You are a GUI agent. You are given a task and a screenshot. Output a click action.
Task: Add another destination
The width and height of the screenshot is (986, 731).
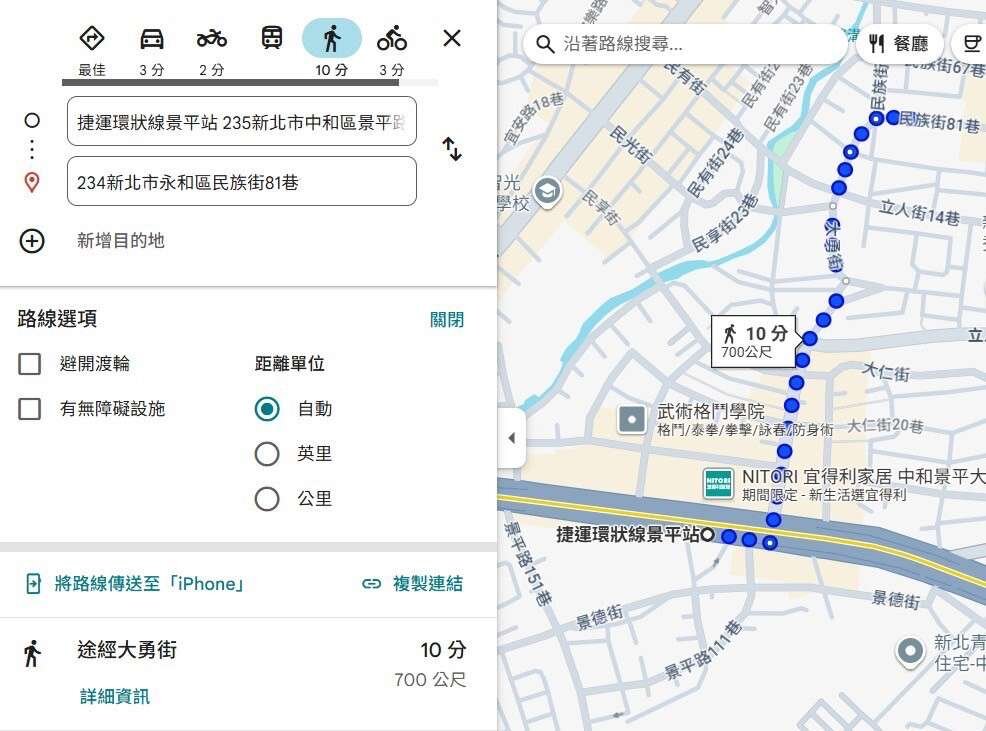click(120, 241)
